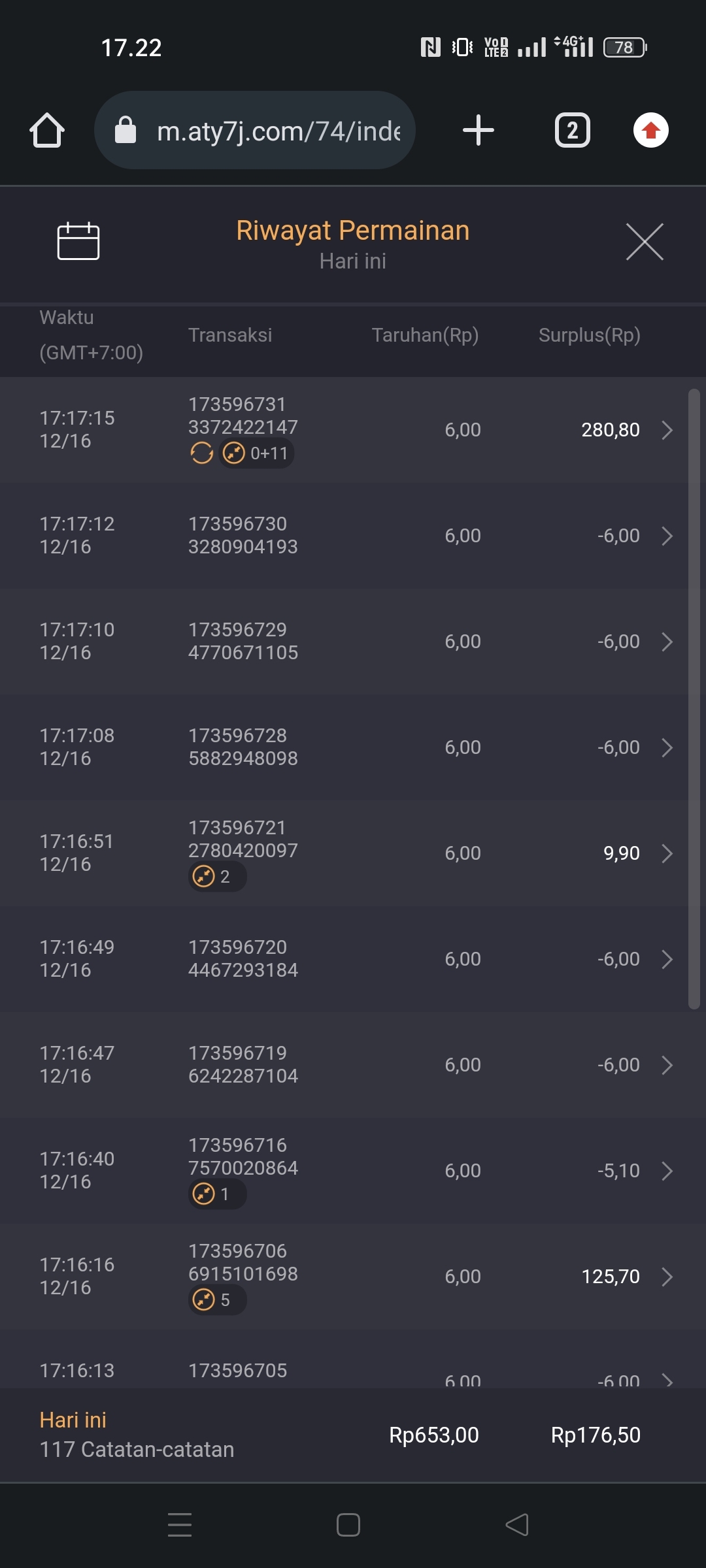
Task: Go back using the system back button
Action: [x=517, y=1525]
